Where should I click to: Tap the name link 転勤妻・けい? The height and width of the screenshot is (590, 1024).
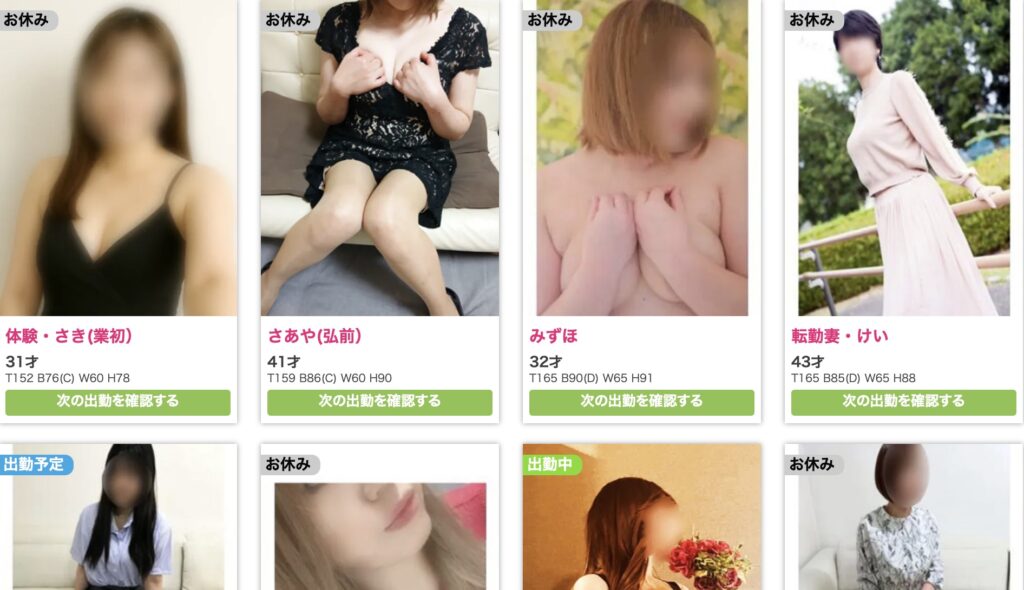coord(840,336)
